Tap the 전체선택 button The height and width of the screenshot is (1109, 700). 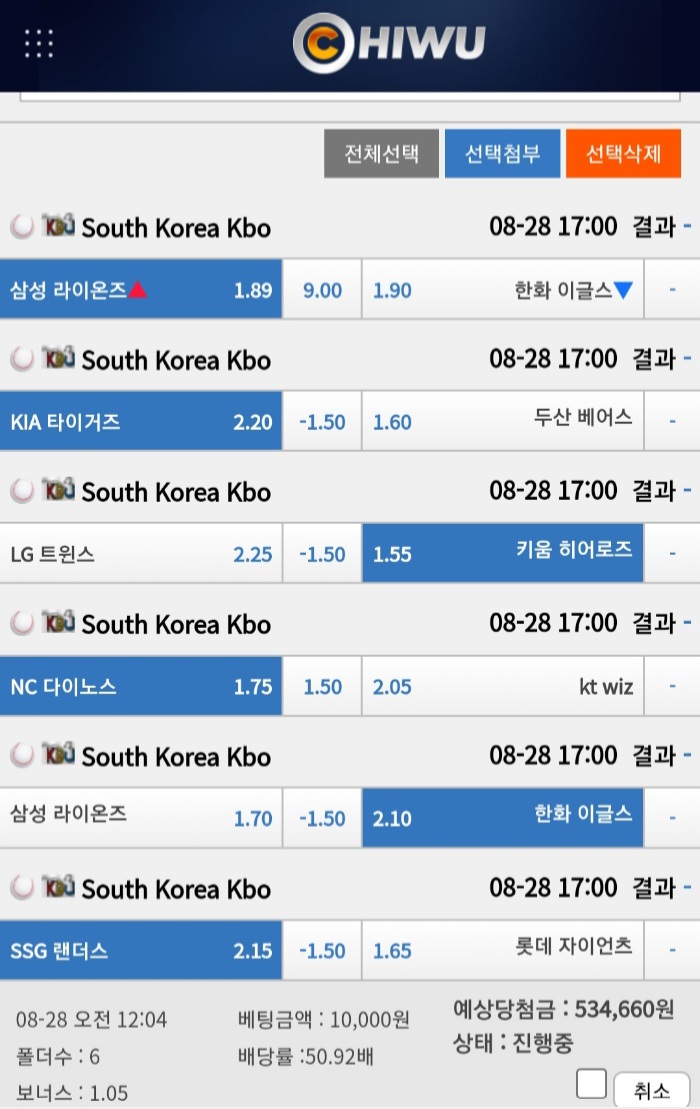[382, 153]
